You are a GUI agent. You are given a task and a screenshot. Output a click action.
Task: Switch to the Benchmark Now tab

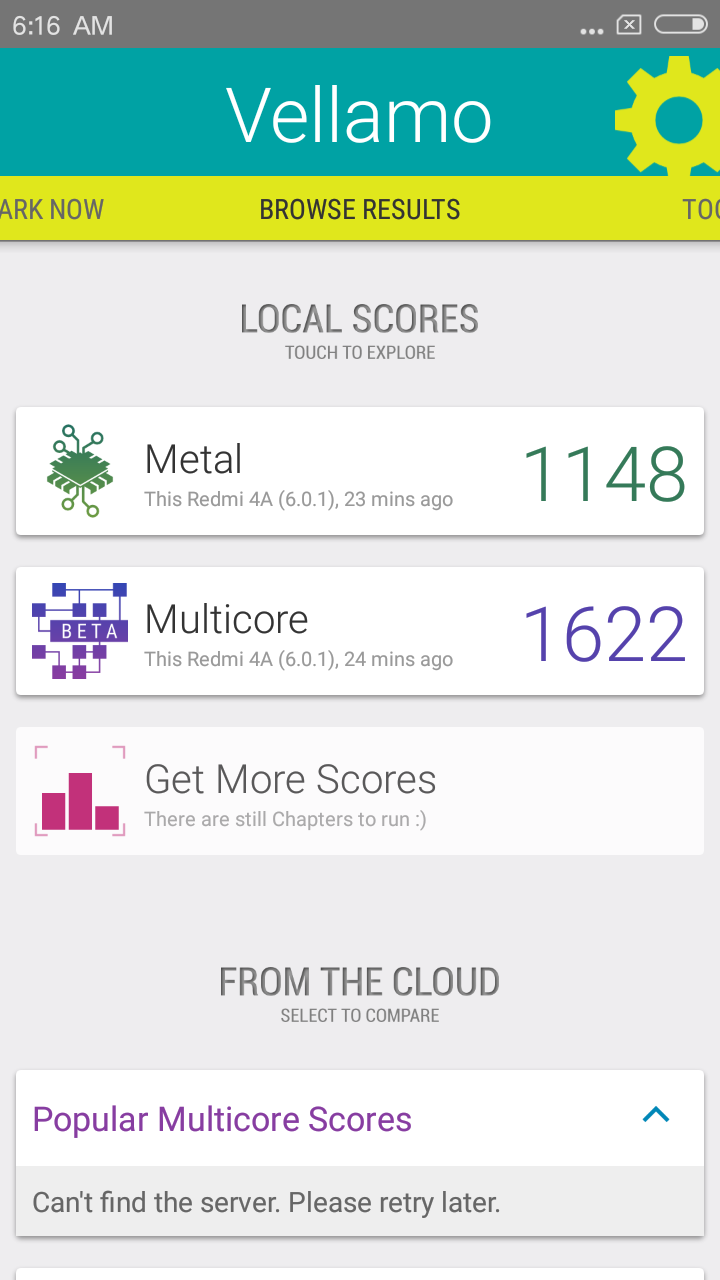(x=52, y=210)
